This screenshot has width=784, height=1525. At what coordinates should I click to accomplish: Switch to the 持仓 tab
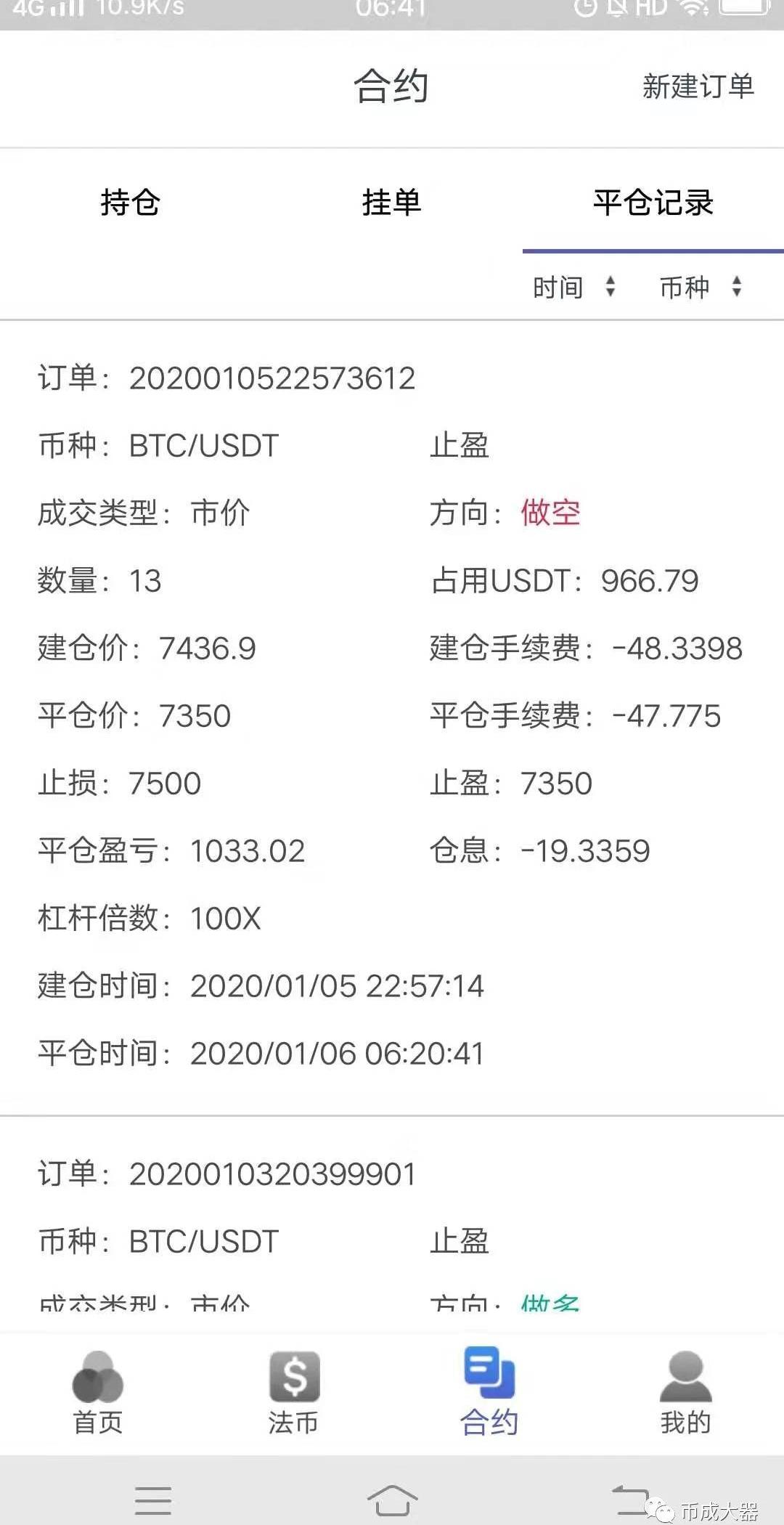coord(130,202)
